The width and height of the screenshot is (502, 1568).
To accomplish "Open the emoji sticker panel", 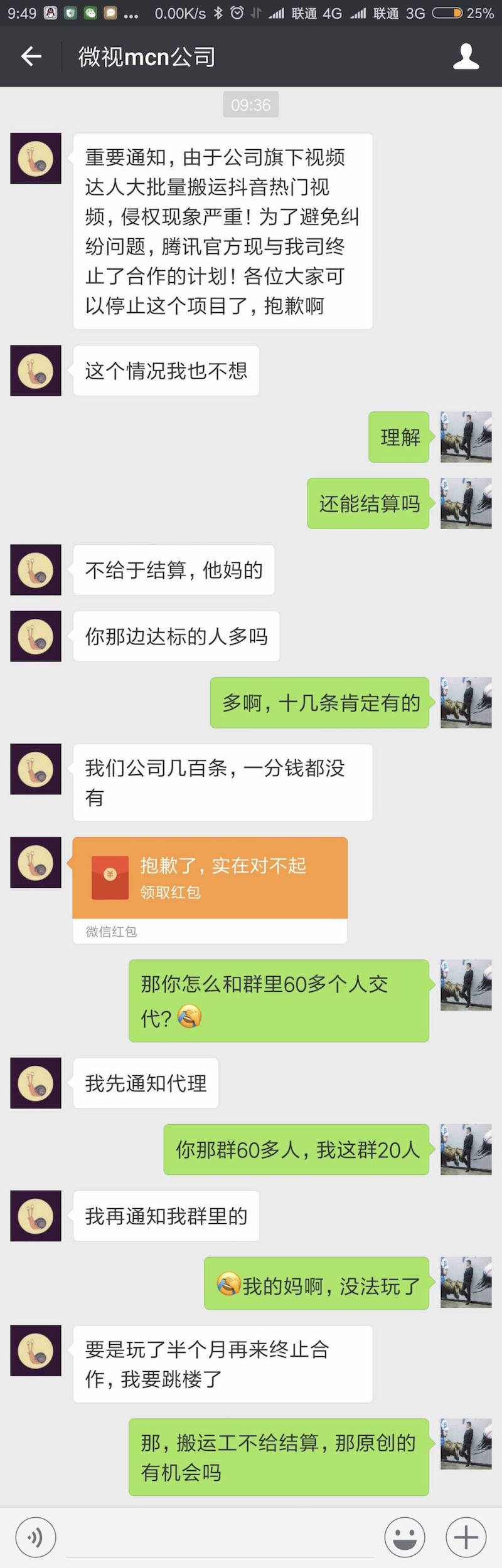I will click(405, 1537).
